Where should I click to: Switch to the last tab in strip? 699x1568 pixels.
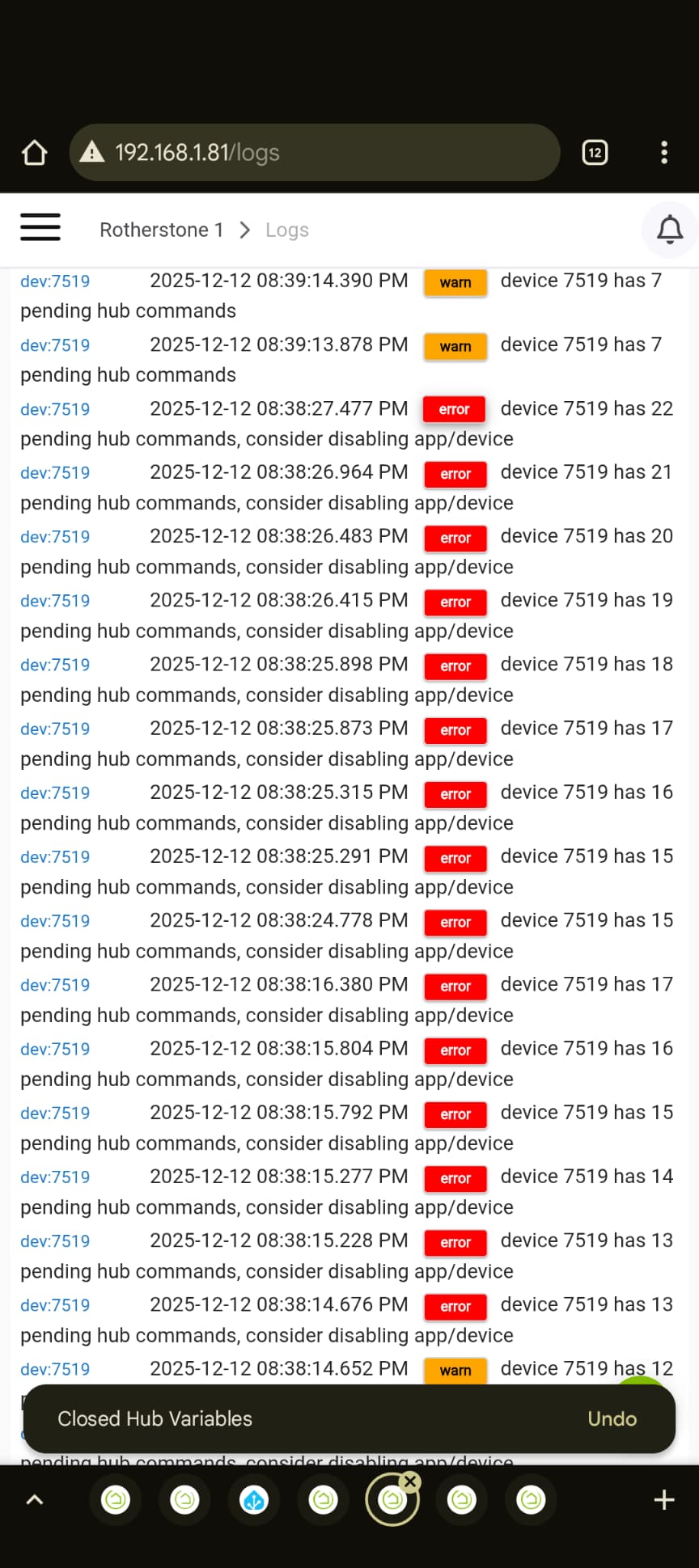coord(532,1500)
